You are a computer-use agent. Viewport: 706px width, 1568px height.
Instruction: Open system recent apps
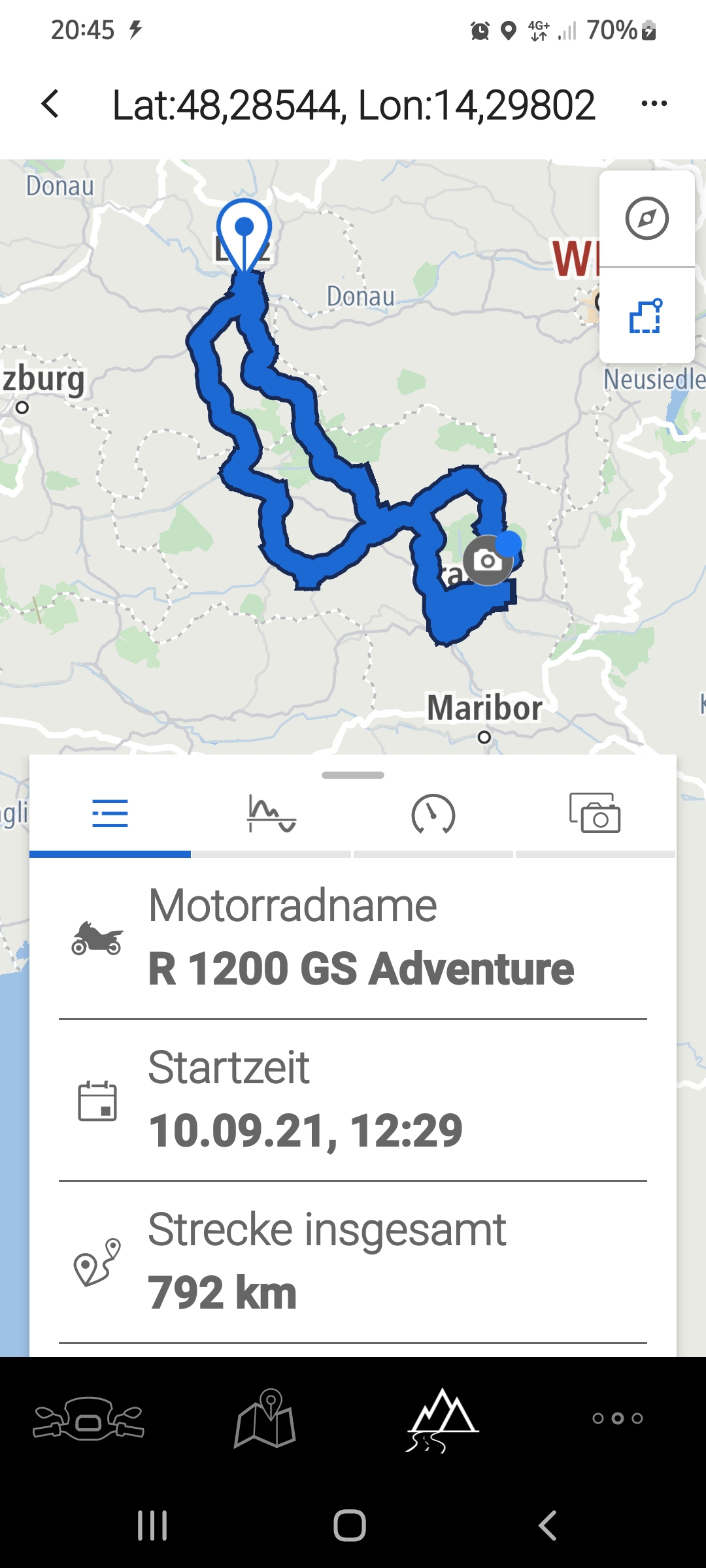click(152, 1526)
